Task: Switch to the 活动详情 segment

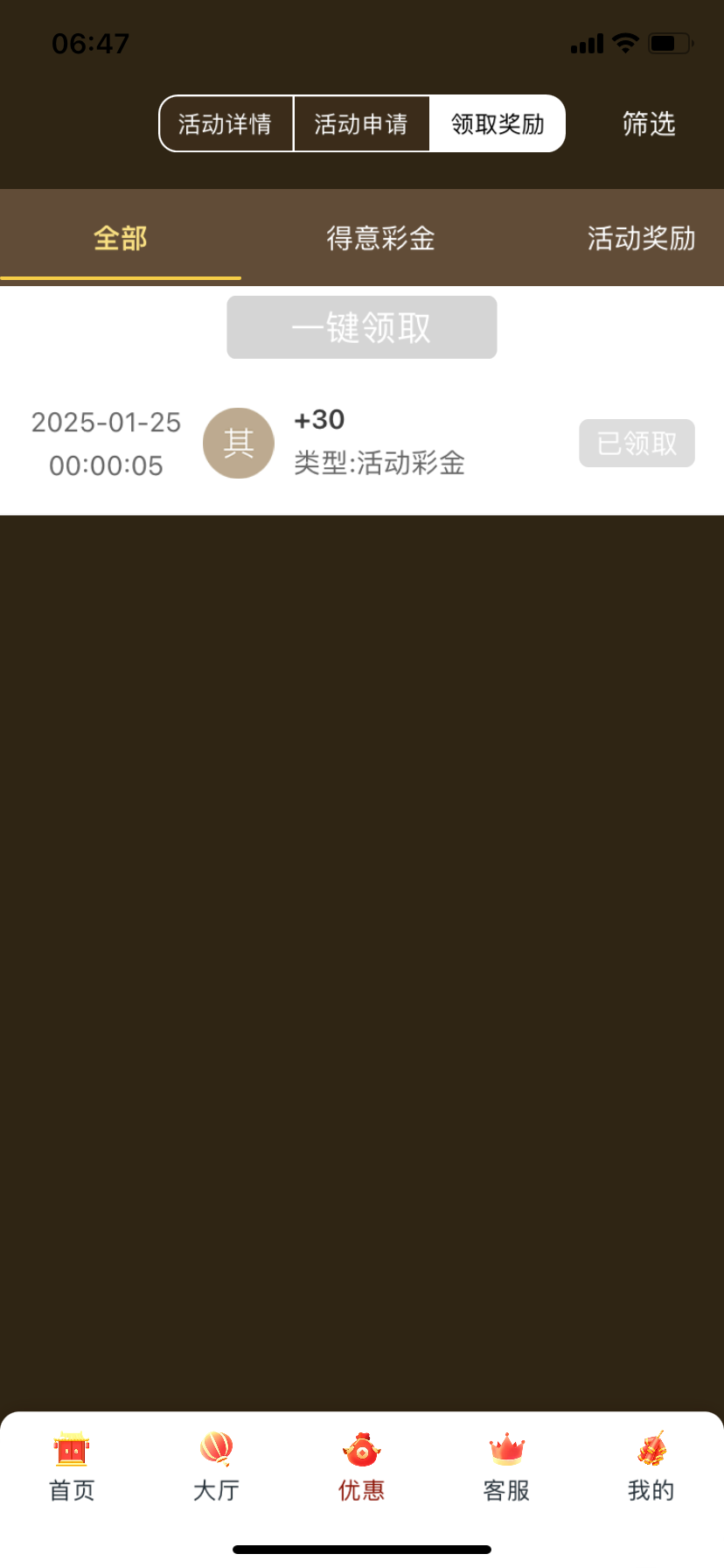Action: point(226,123)
